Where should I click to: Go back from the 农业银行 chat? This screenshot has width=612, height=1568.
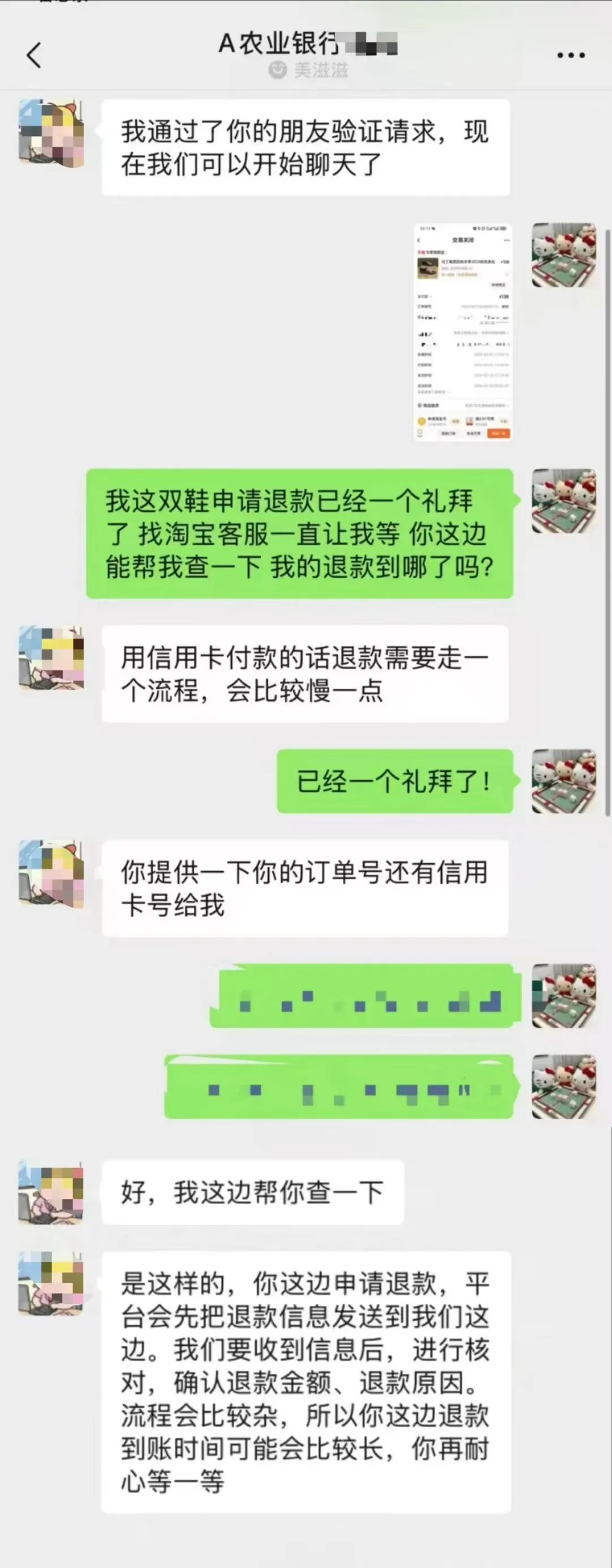click(35, 56)
